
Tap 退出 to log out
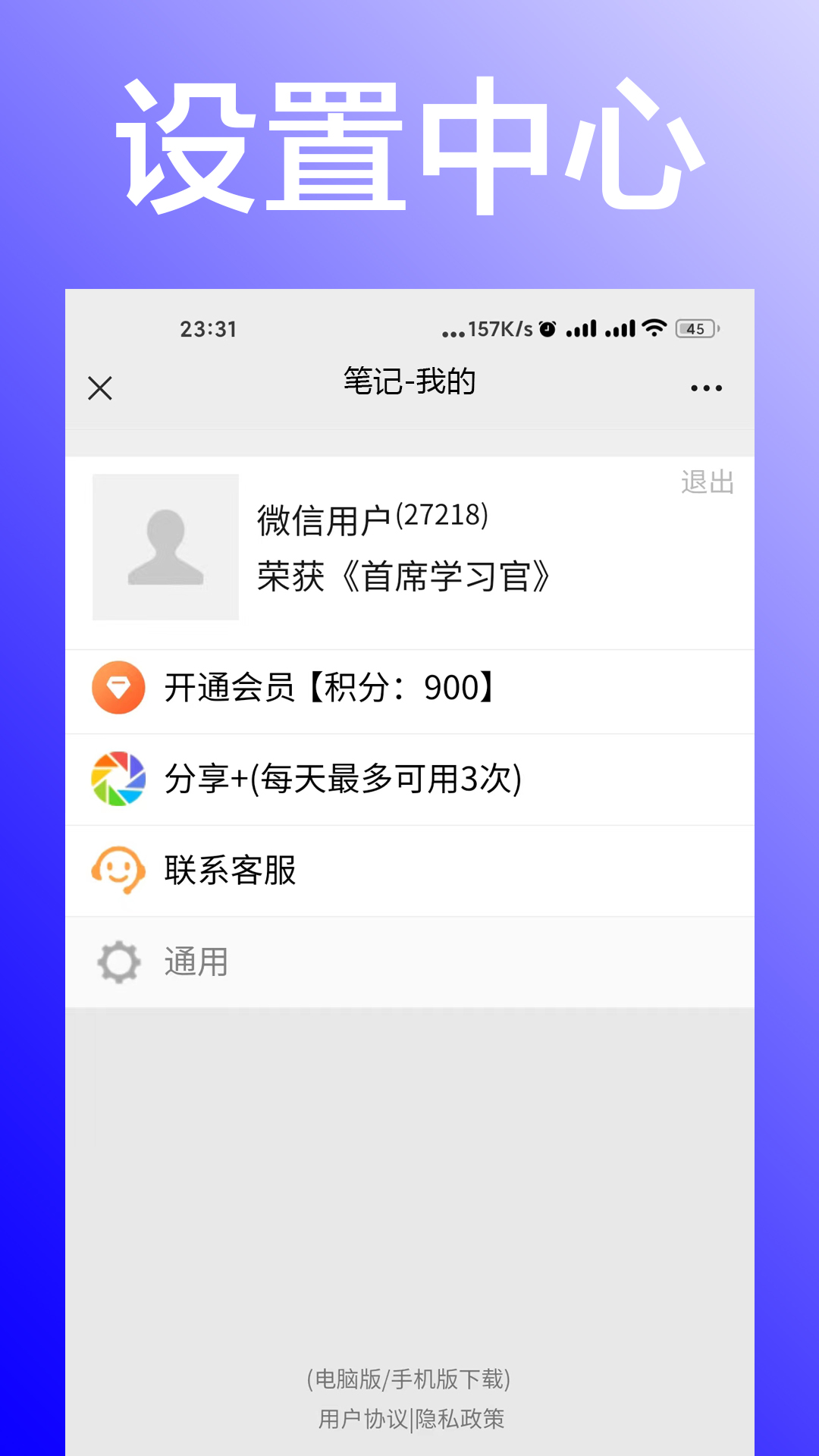[706, 480]
